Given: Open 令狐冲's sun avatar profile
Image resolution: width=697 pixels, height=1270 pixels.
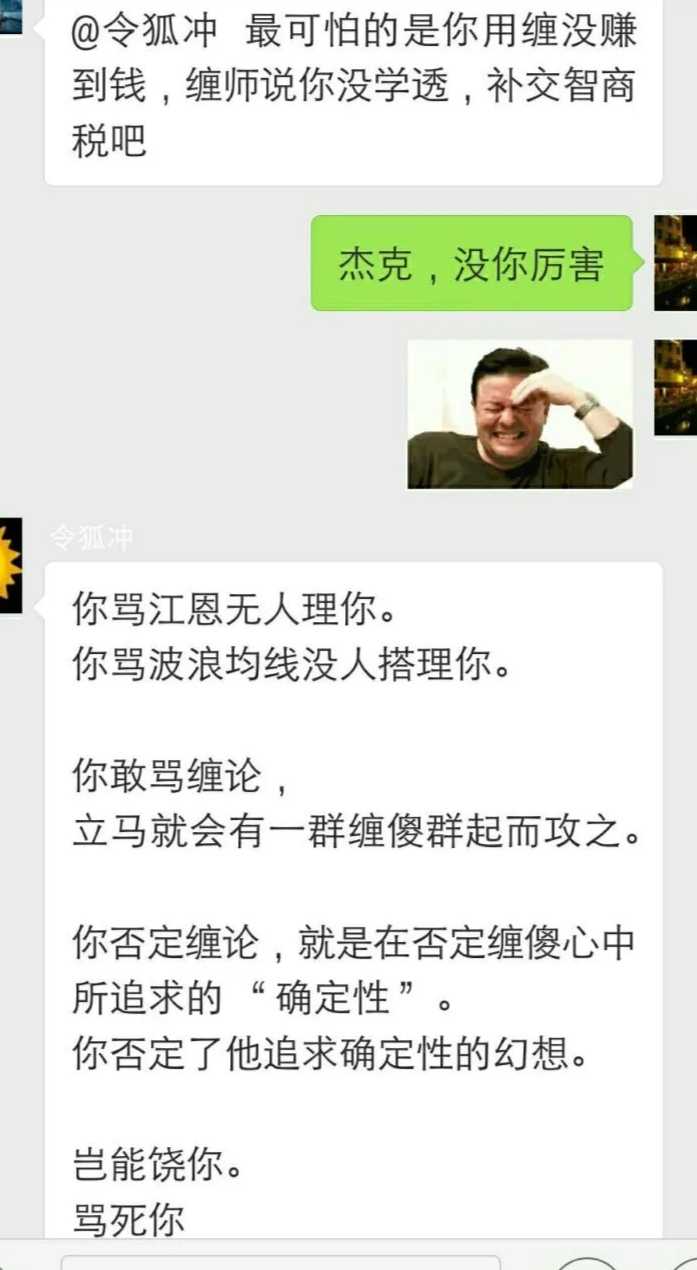Looking at the screenshot, I should [x=9, y=566].
